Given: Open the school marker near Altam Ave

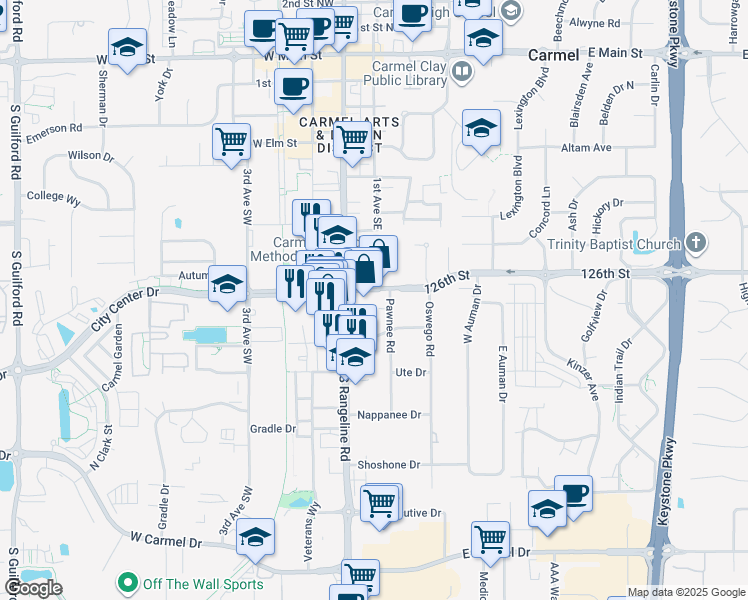Looking at the screenshot, I should tap(481, 129).
